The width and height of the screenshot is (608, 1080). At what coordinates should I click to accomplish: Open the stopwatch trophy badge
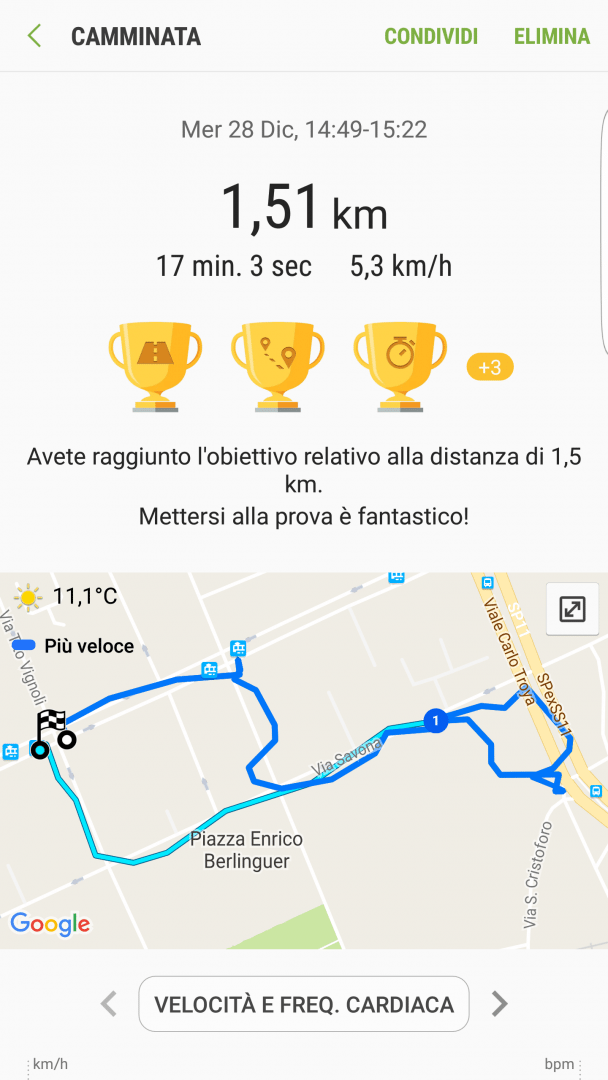[x=400, y=365]
